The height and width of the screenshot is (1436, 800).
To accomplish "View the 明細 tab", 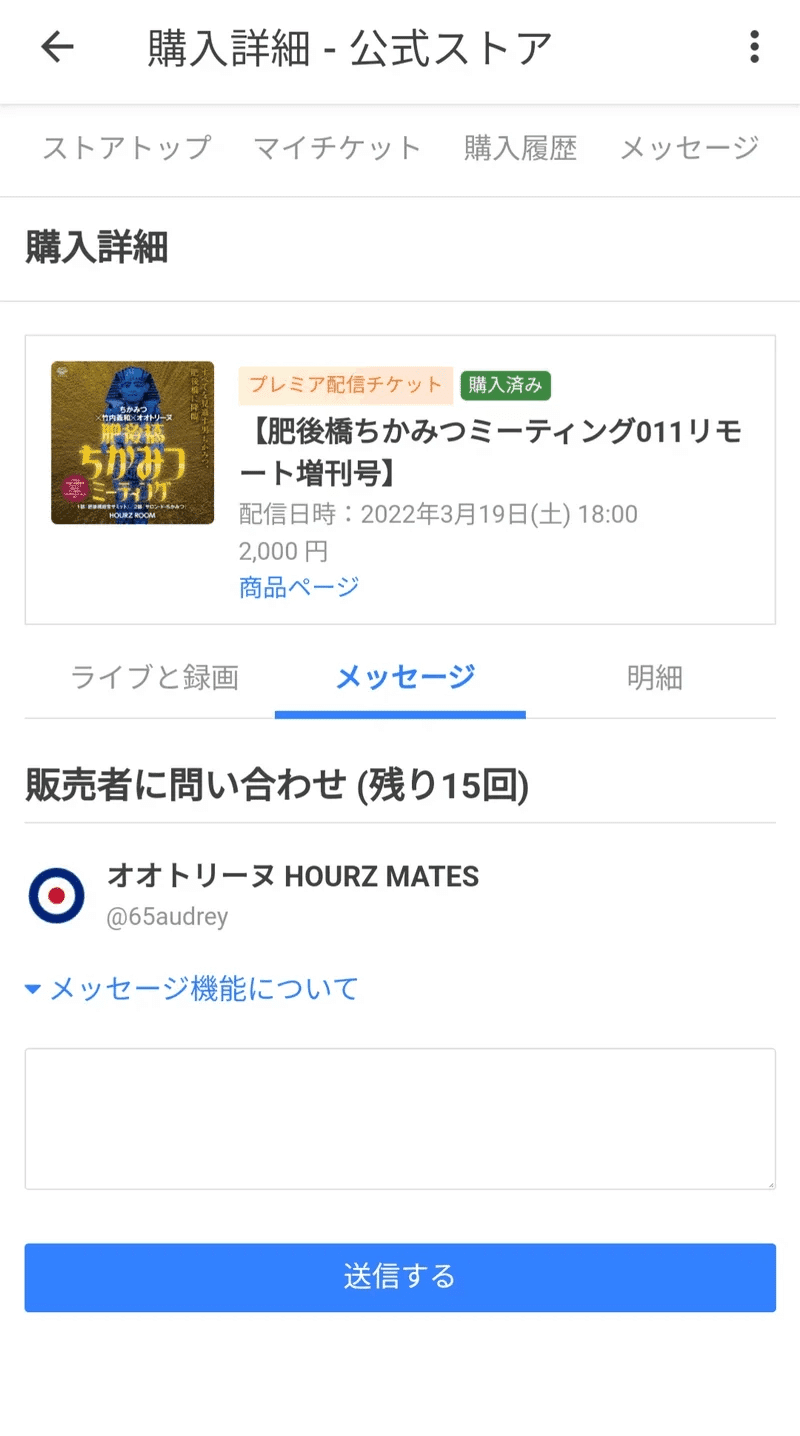I will point(654,678).
